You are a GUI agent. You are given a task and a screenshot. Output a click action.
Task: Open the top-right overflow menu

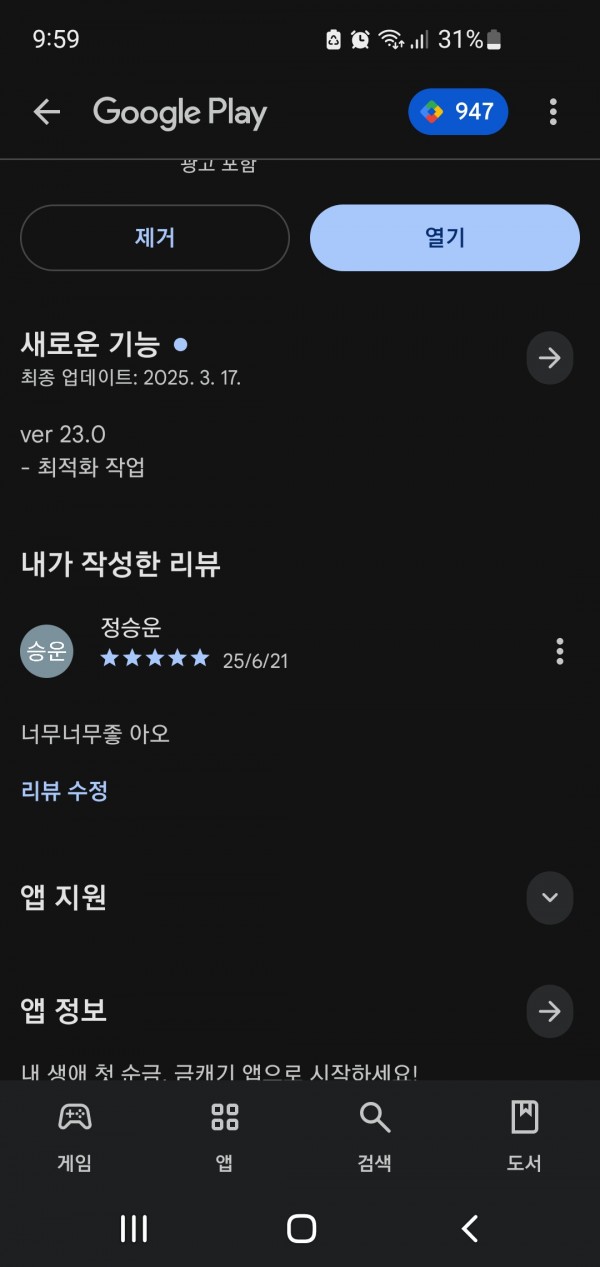point(553,112)
